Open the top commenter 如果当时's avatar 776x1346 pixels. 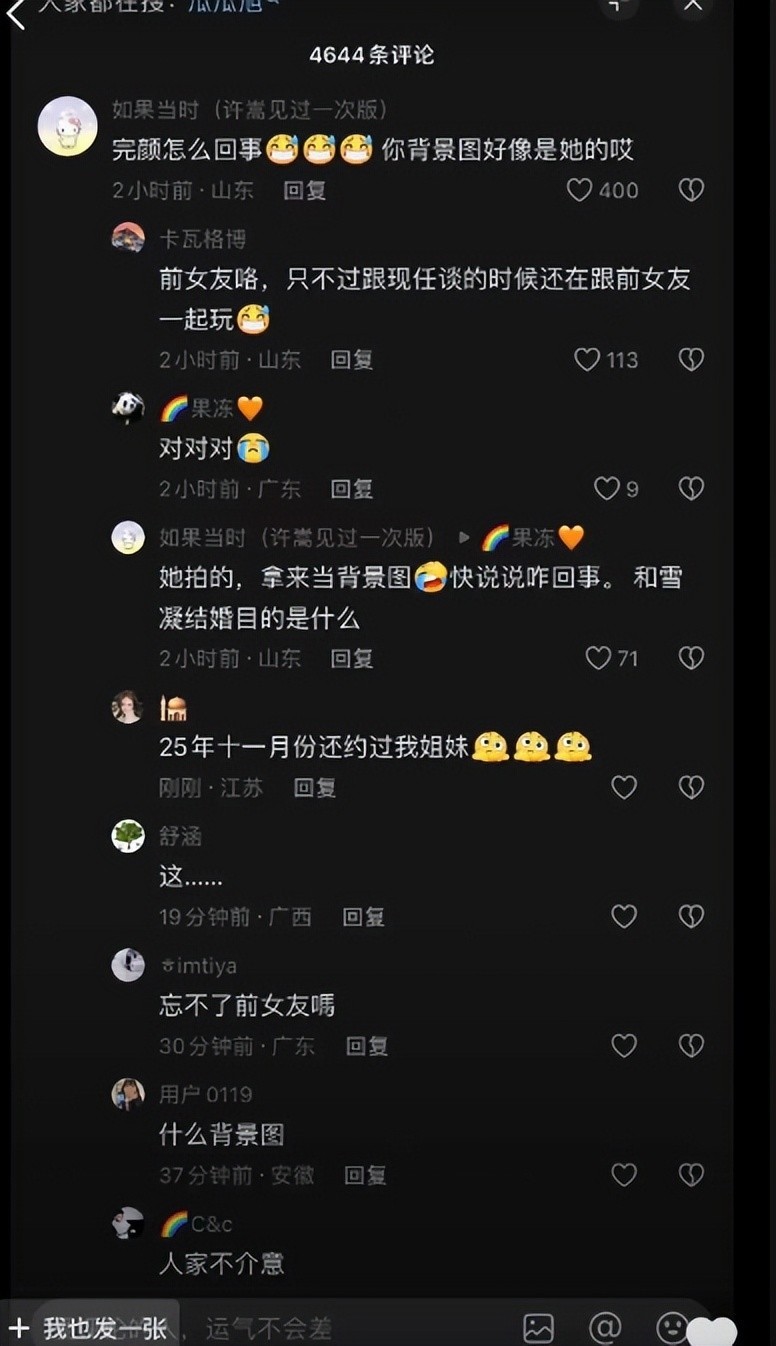(67, 127)
